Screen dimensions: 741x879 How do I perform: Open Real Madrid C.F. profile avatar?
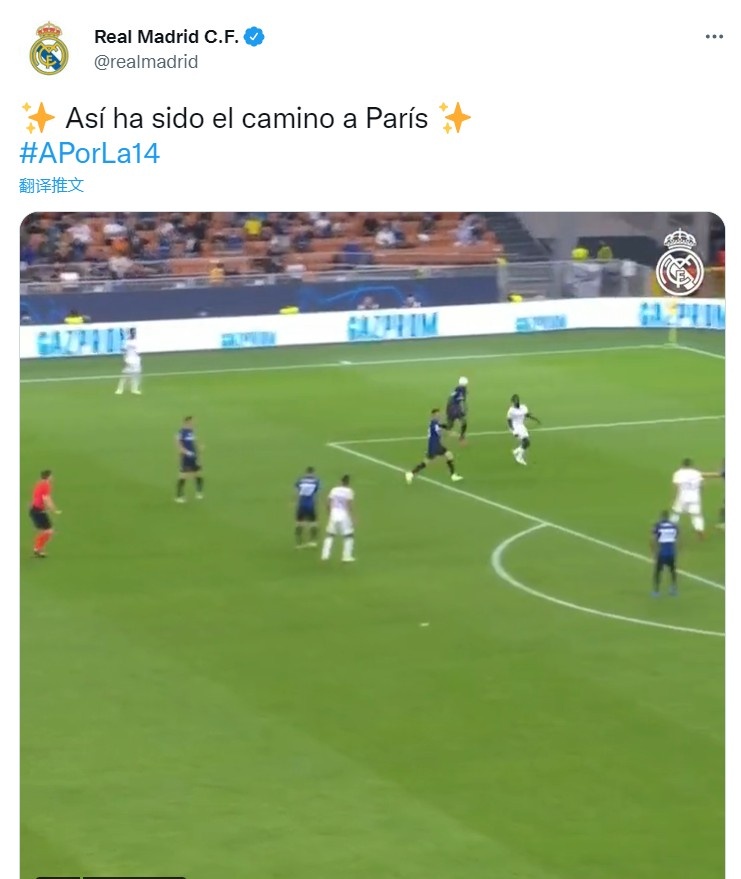coord(49,49)
